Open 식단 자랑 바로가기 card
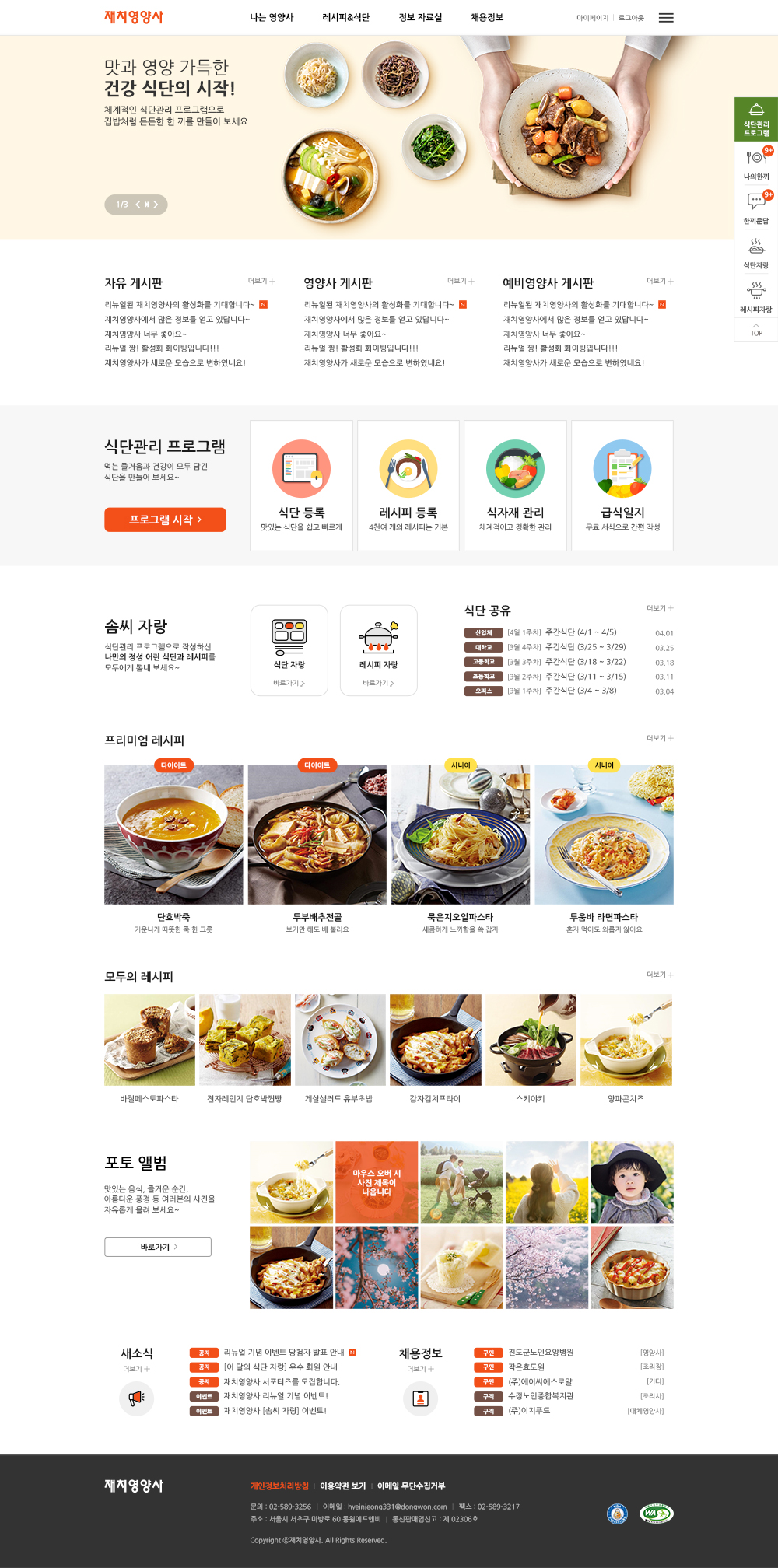This screenshot has height=1568, width=778. [289, 650]
